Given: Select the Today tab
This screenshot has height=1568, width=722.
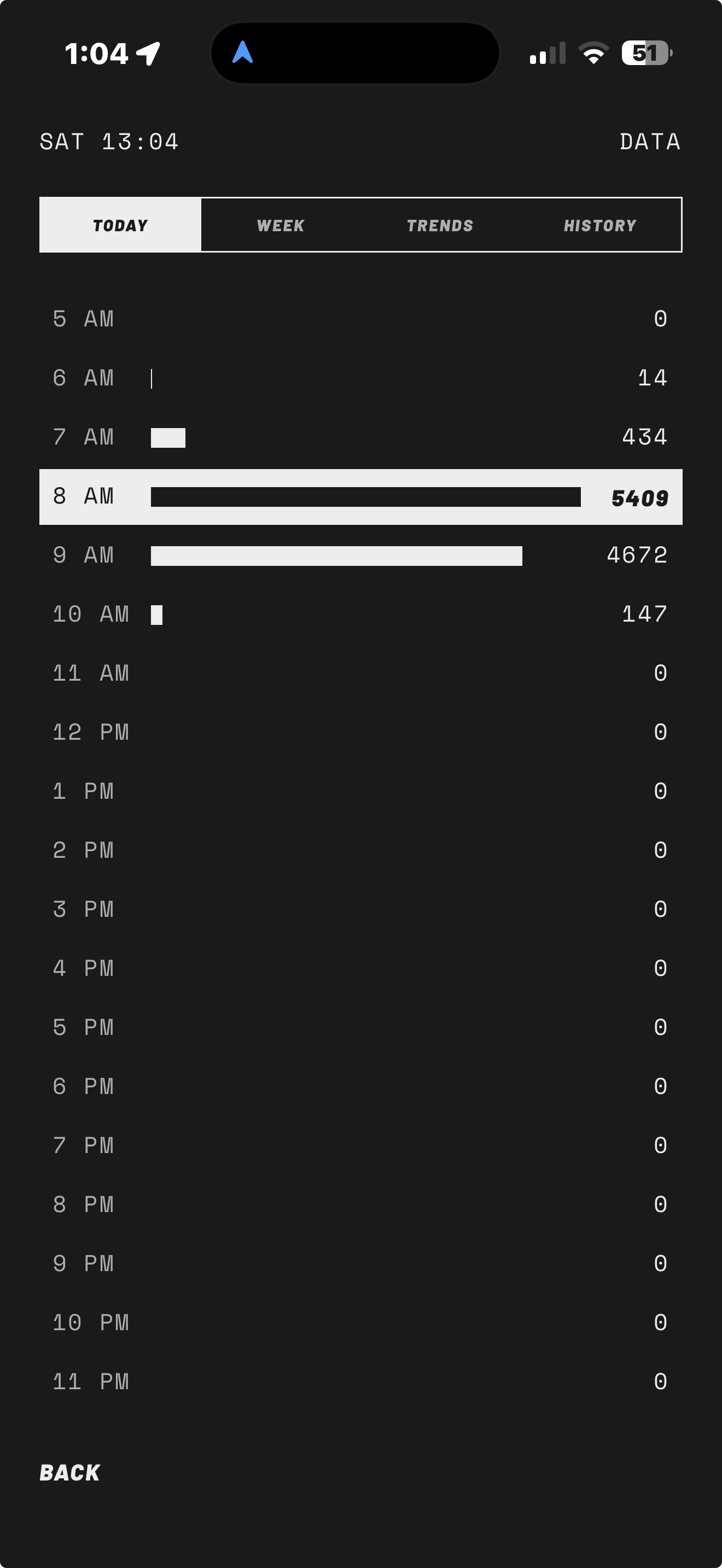Looking at the screenshot, I should (x=120, y=225).
